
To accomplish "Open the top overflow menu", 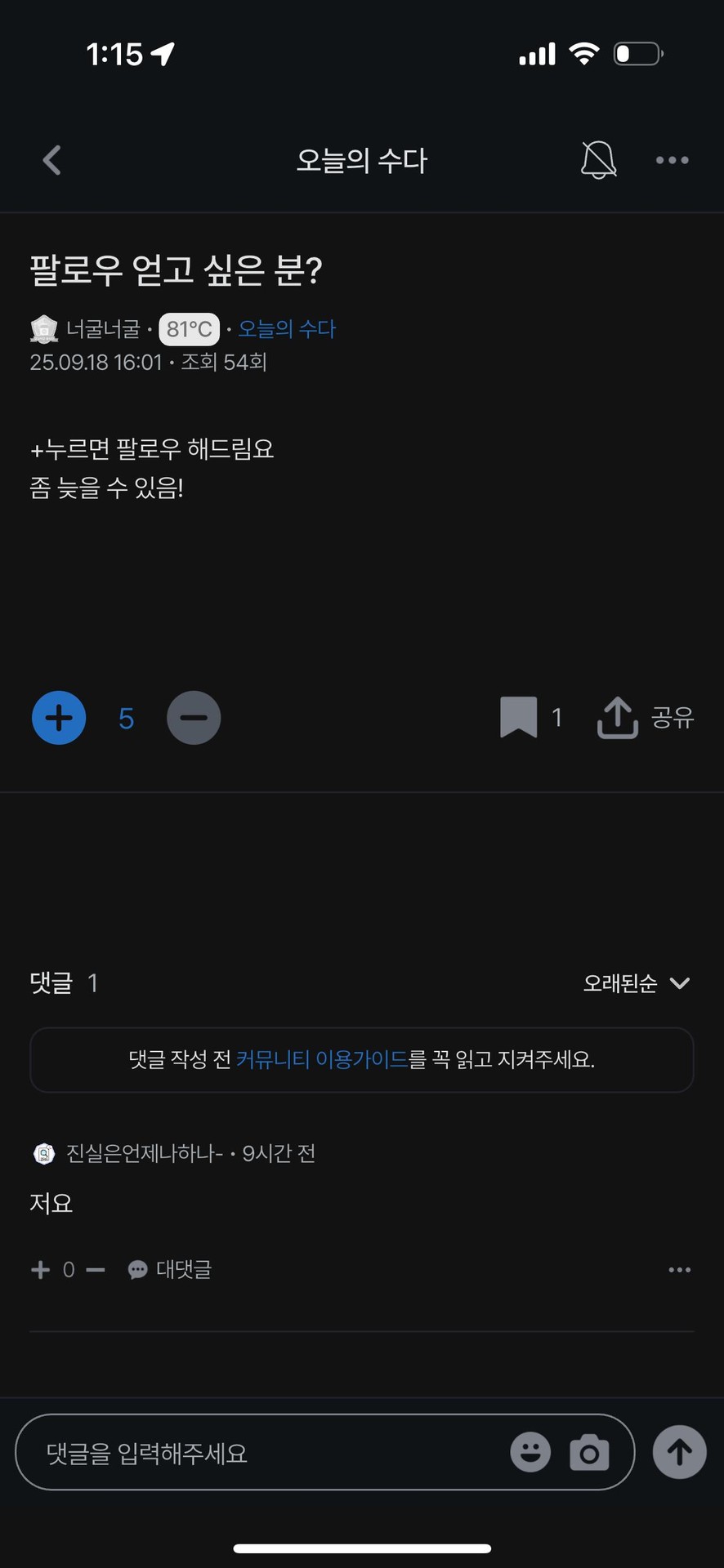I will (672, 160).
